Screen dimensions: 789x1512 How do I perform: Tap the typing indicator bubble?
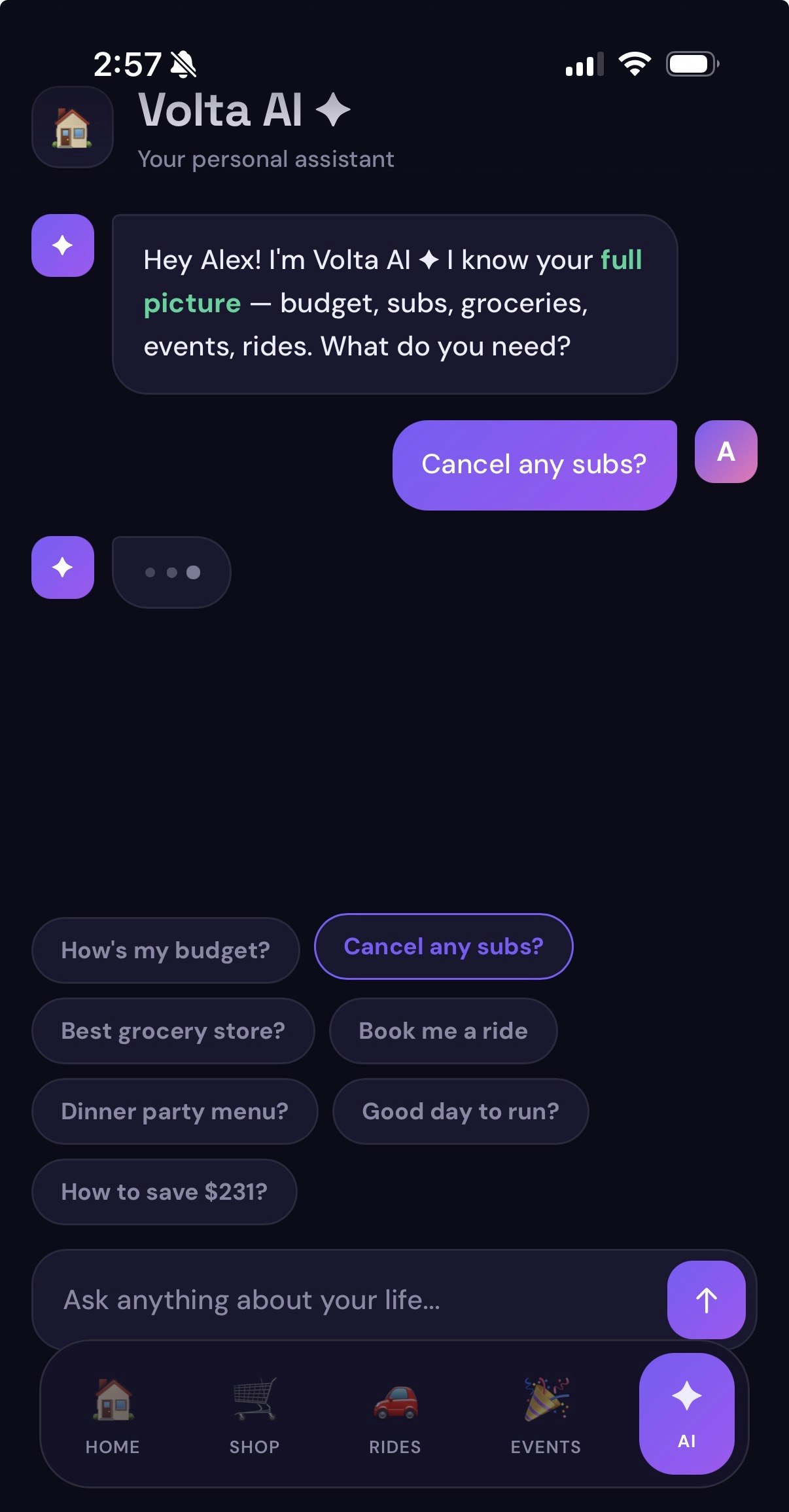tap(171, 571)
